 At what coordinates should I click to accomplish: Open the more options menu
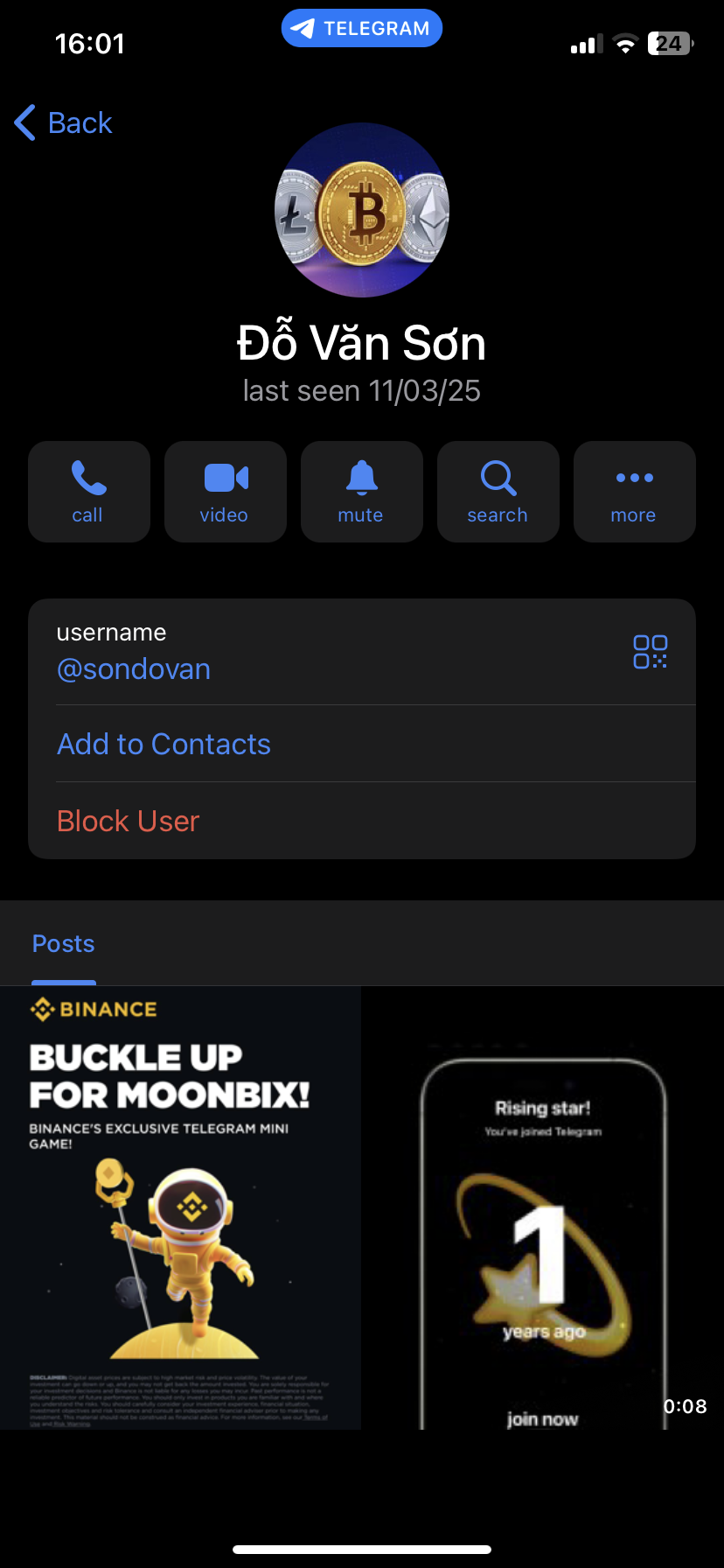(635, 492)
